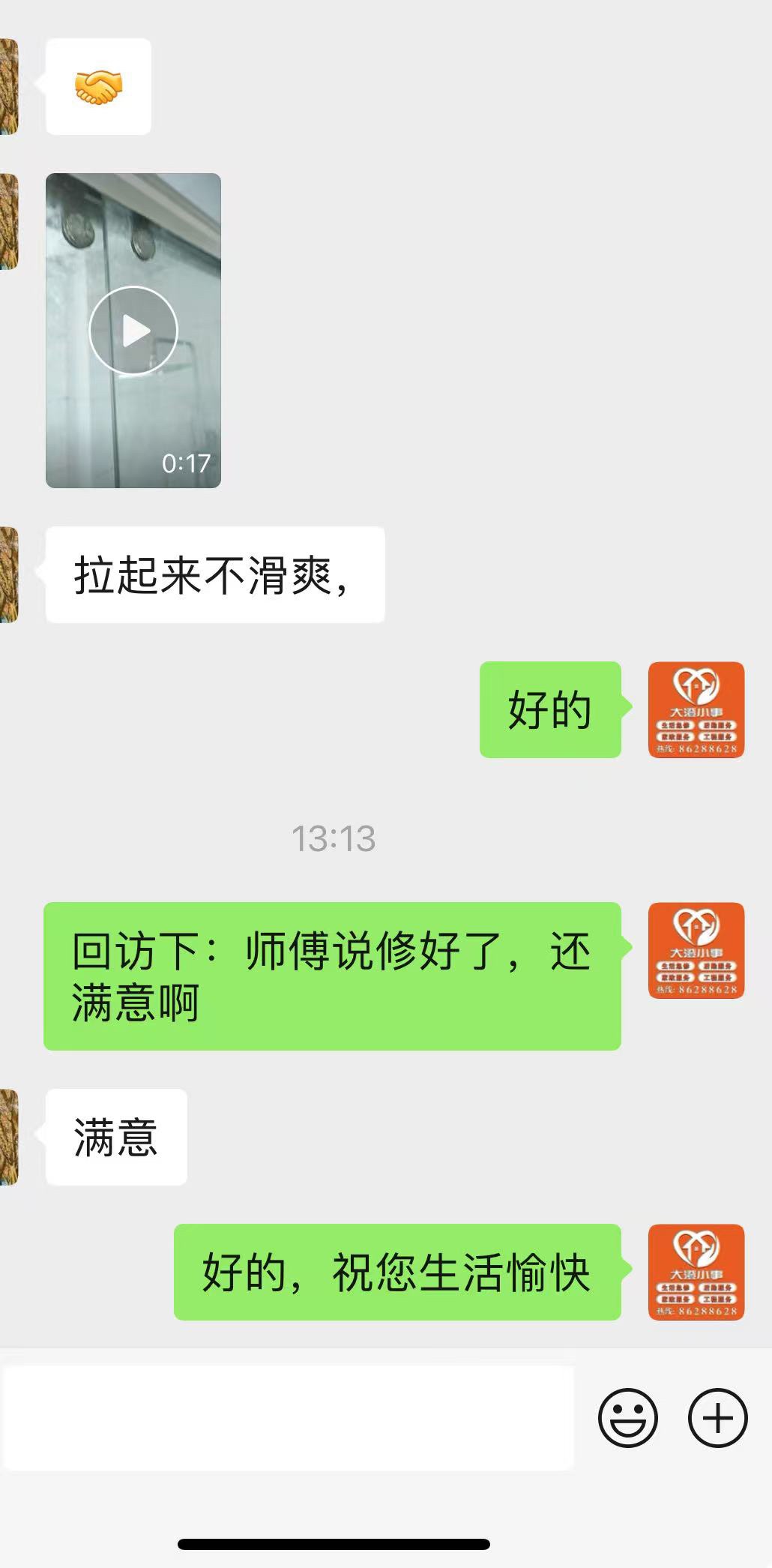Tap the message text input field

click(289, 1417)
